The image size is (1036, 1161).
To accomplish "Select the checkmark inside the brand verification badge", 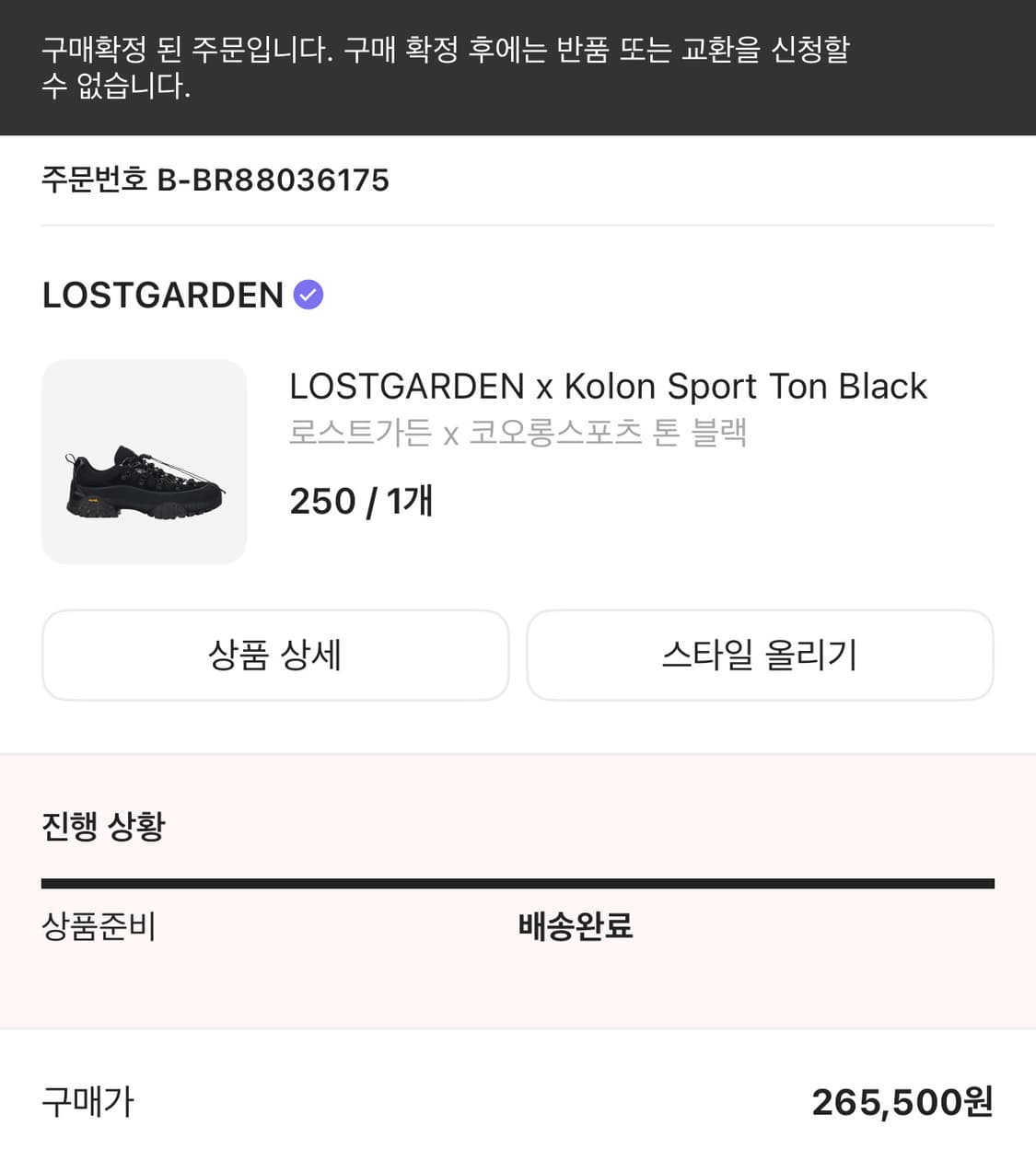I will coord(308,294).
